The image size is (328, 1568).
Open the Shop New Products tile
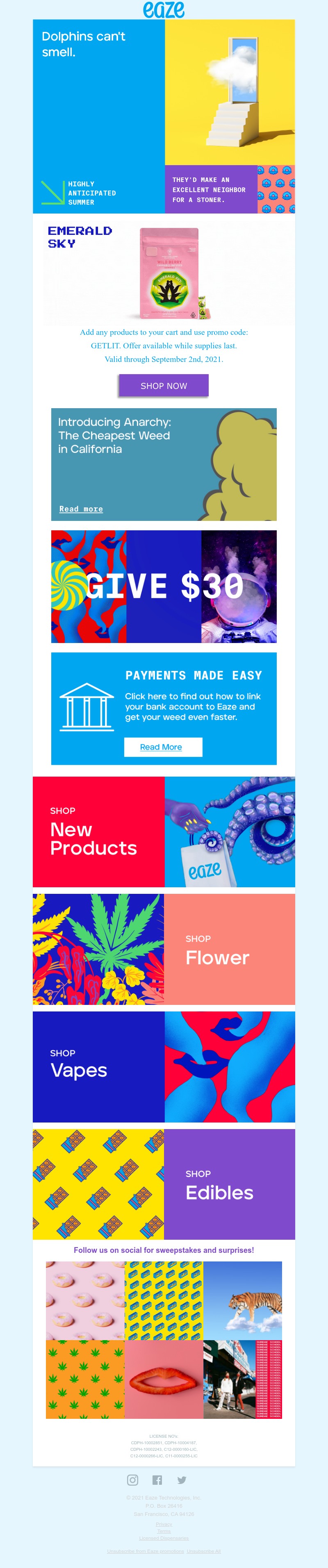tap(164, 832)
